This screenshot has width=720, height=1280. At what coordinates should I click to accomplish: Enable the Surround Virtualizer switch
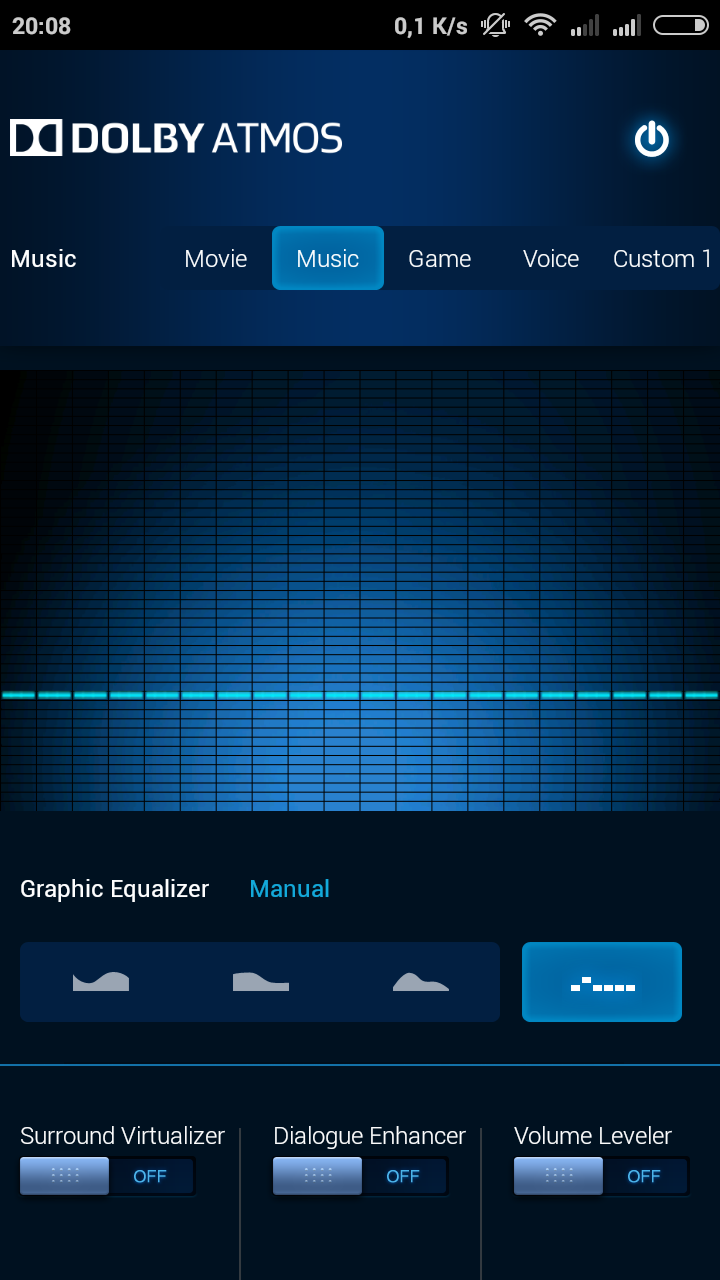point(107,1176)
